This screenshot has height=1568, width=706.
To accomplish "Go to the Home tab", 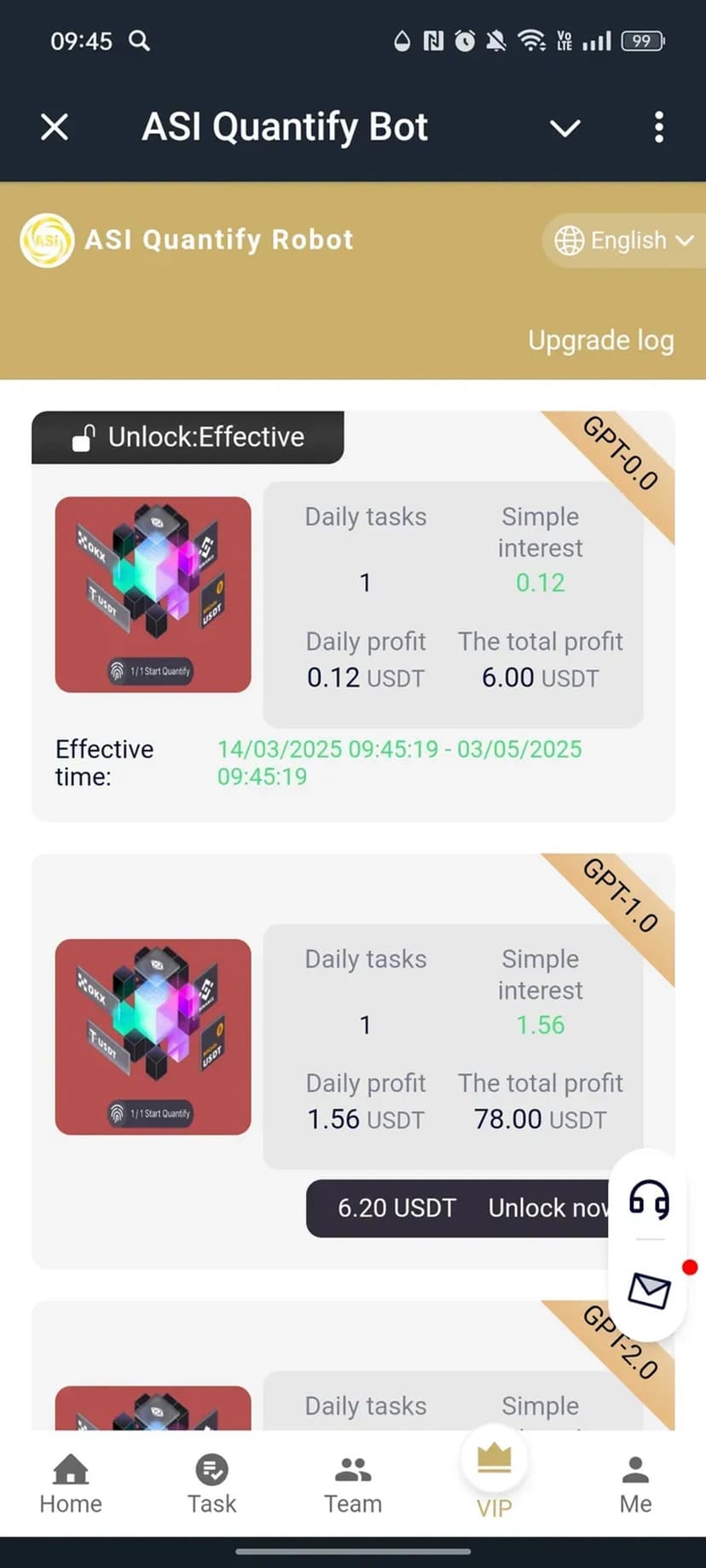I will [71, 1484].
